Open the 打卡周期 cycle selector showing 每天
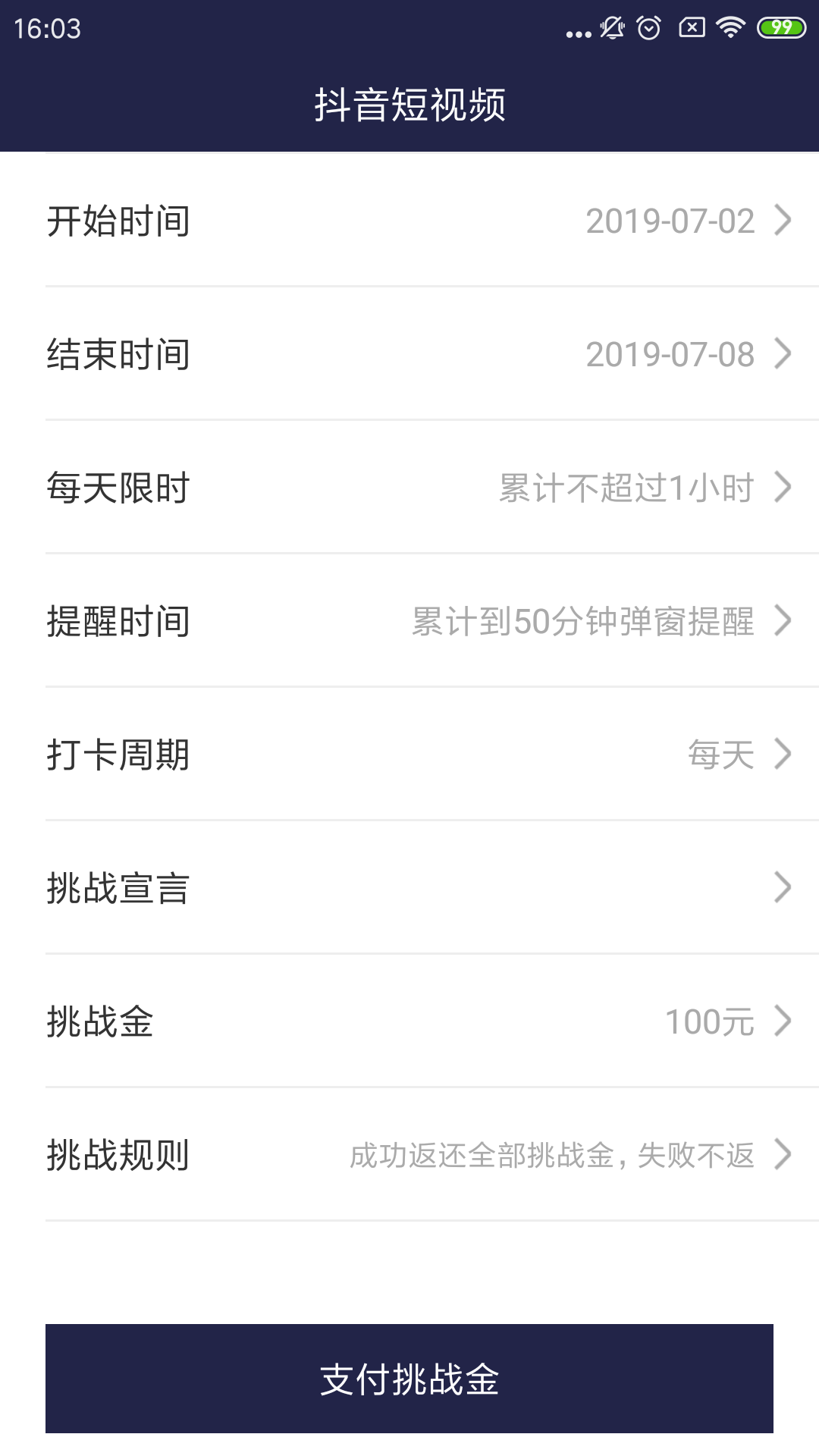This screenshot has height=1456, width=819. (784, 755)
